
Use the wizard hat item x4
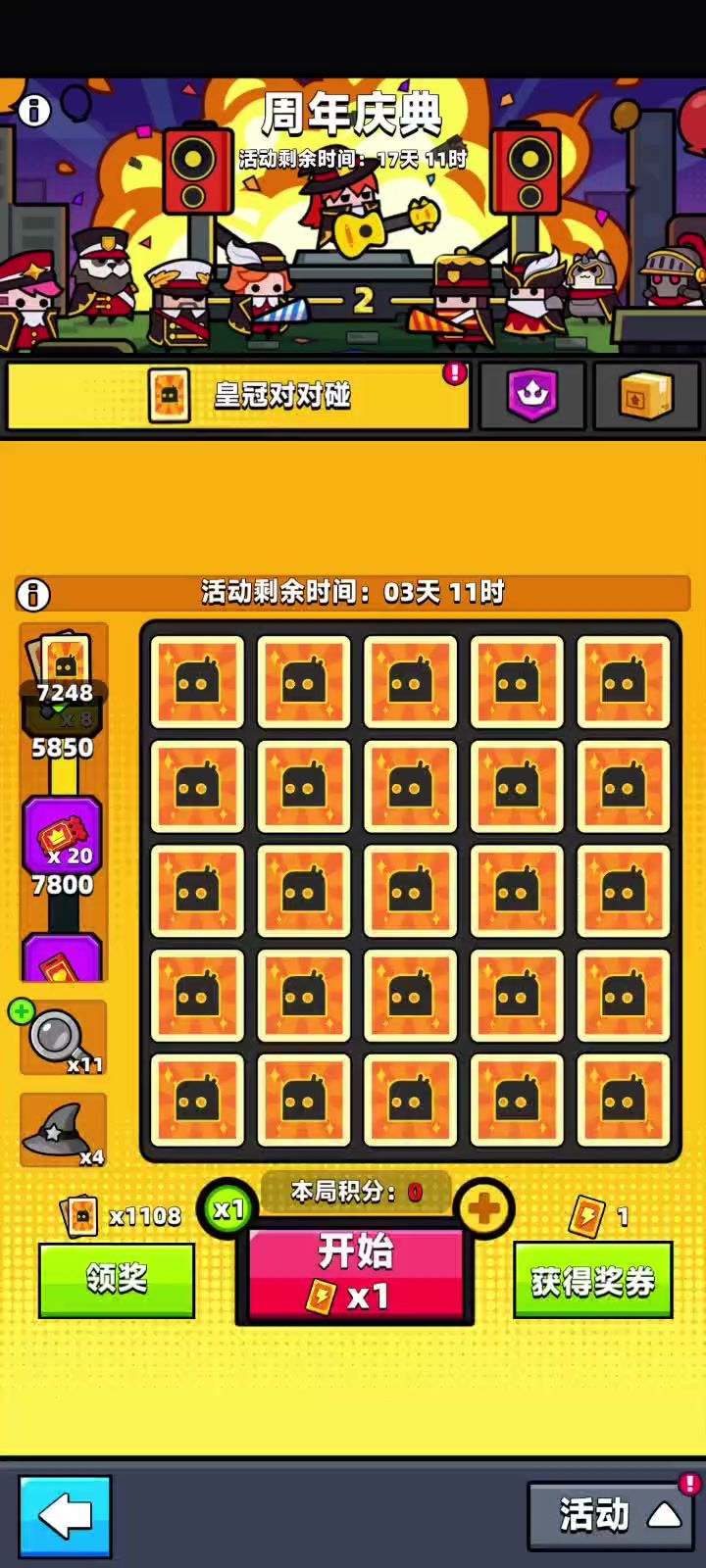point(64,1131)
